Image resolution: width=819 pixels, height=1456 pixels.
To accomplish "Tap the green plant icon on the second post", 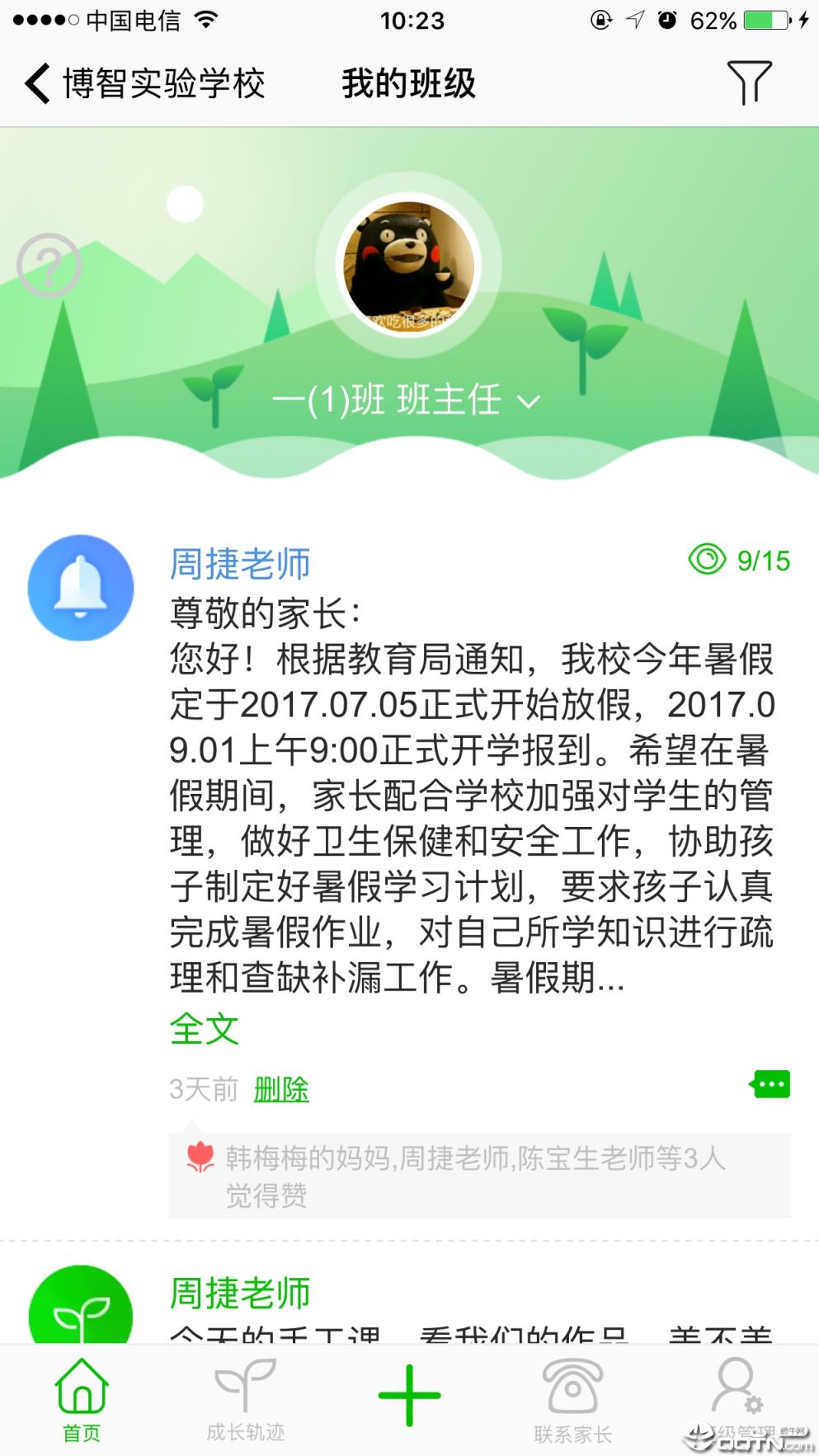I will 80,1311.
